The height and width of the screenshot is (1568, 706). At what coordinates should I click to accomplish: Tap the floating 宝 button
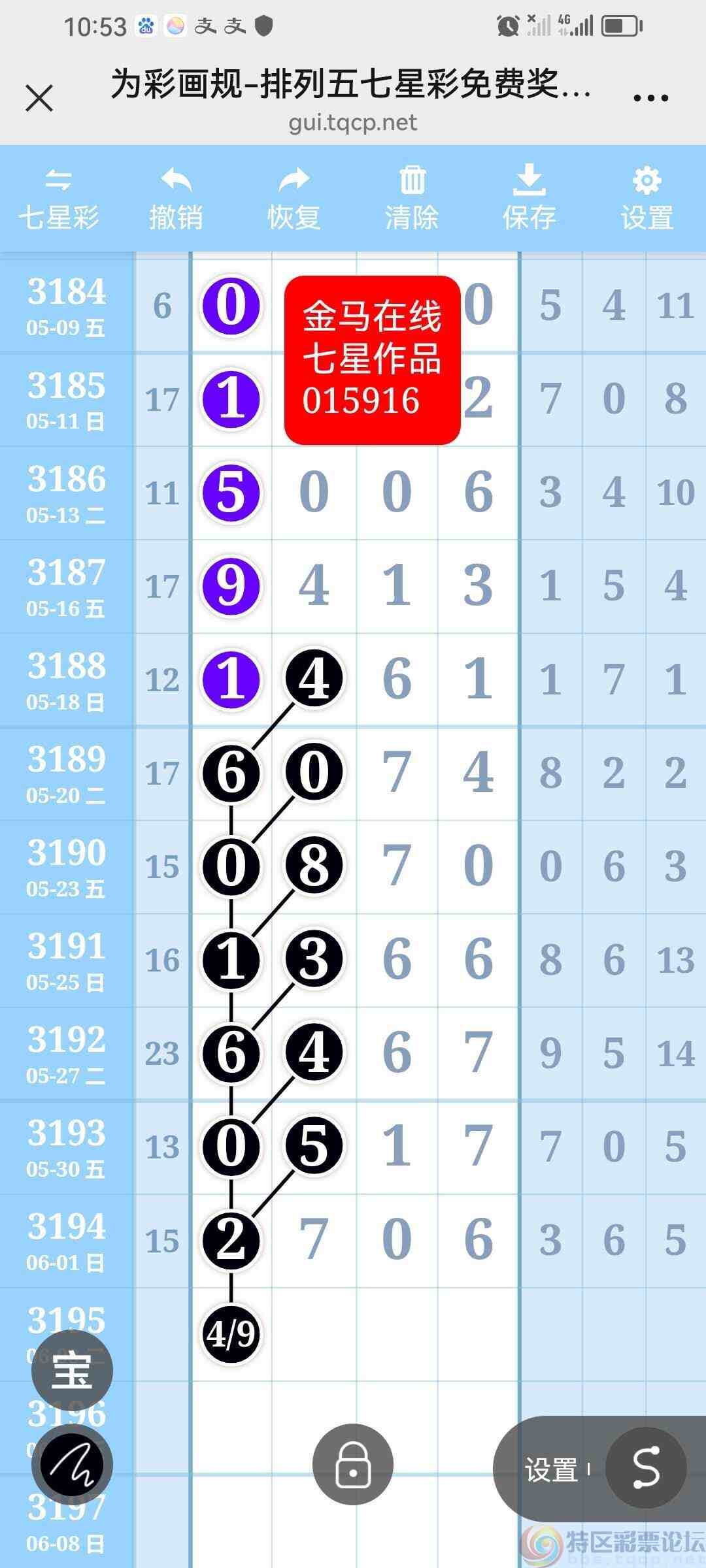[72, 1371]
